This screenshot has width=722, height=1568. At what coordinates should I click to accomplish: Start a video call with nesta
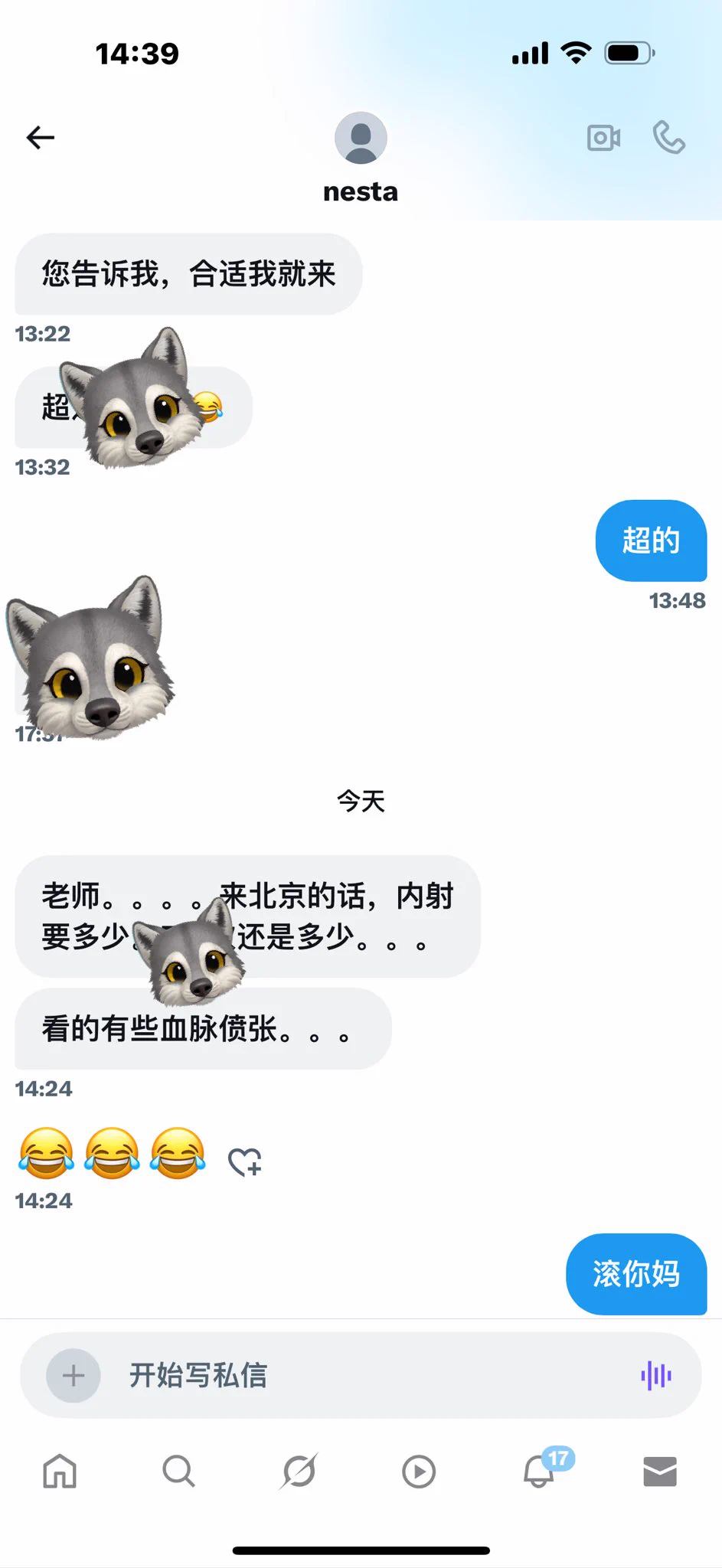point(603,138)
